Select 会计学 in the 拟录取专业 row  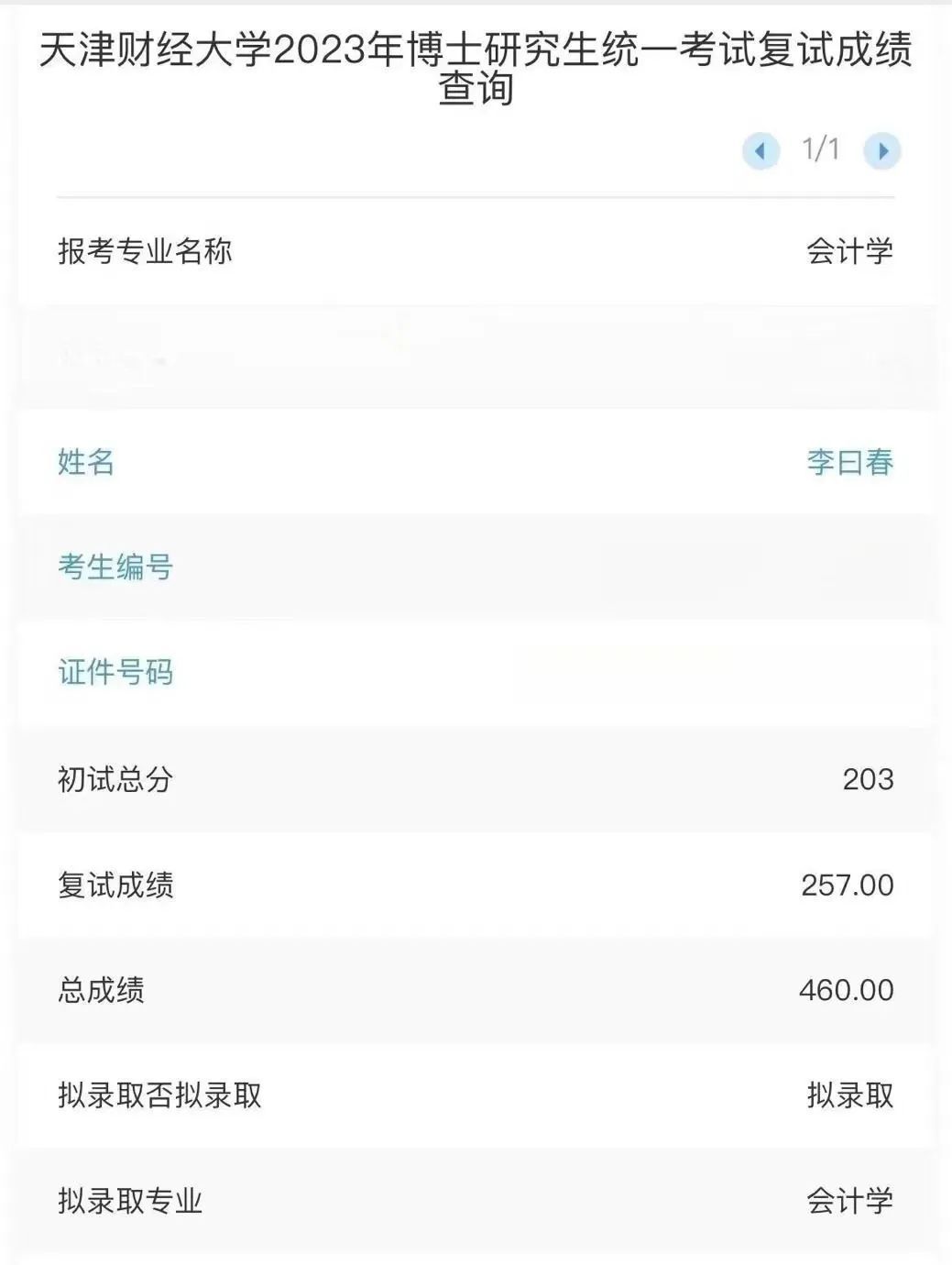point(851,1199)
